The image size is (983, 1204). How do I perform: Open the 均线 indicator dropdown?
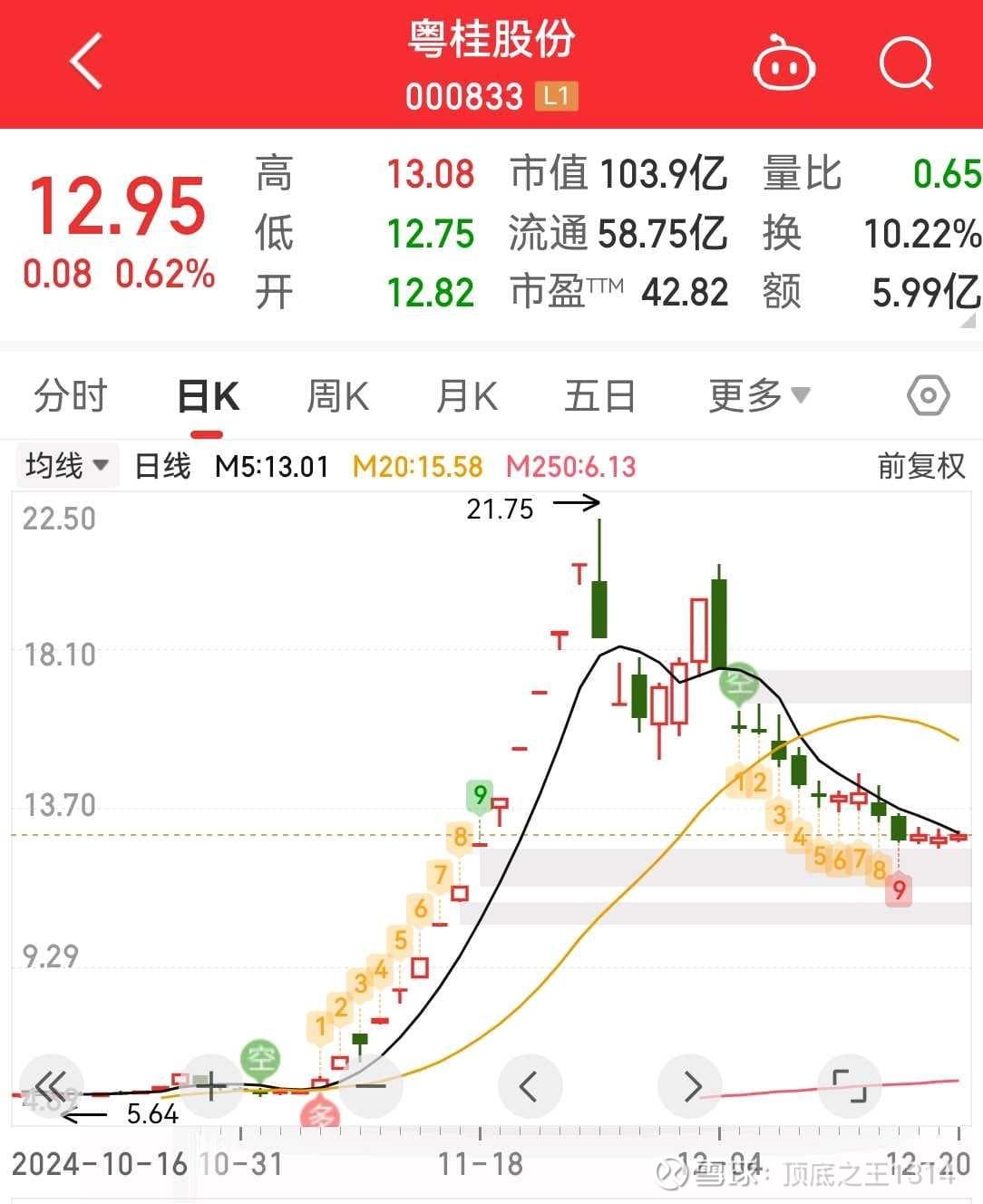(66, 466)
